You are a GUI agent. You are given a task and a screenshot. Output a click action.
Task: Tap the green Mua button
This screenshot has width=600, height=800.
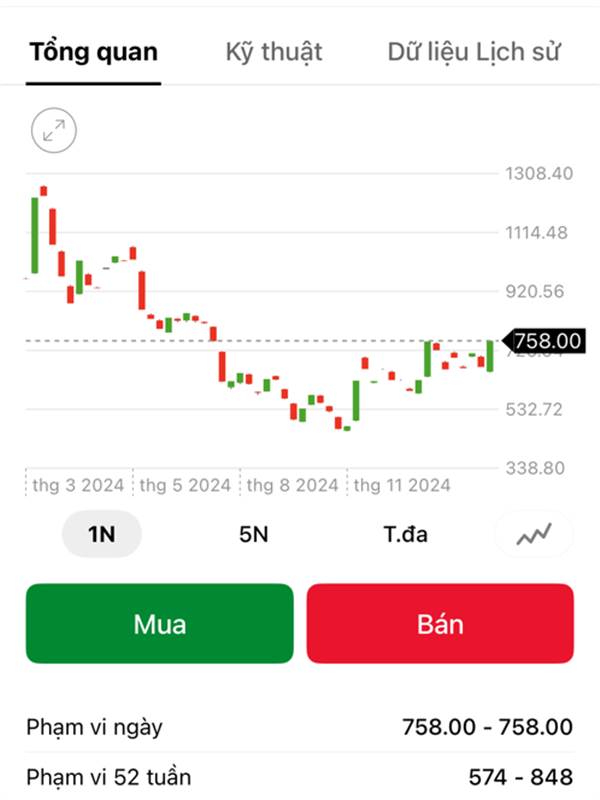[x=160, y=624]
